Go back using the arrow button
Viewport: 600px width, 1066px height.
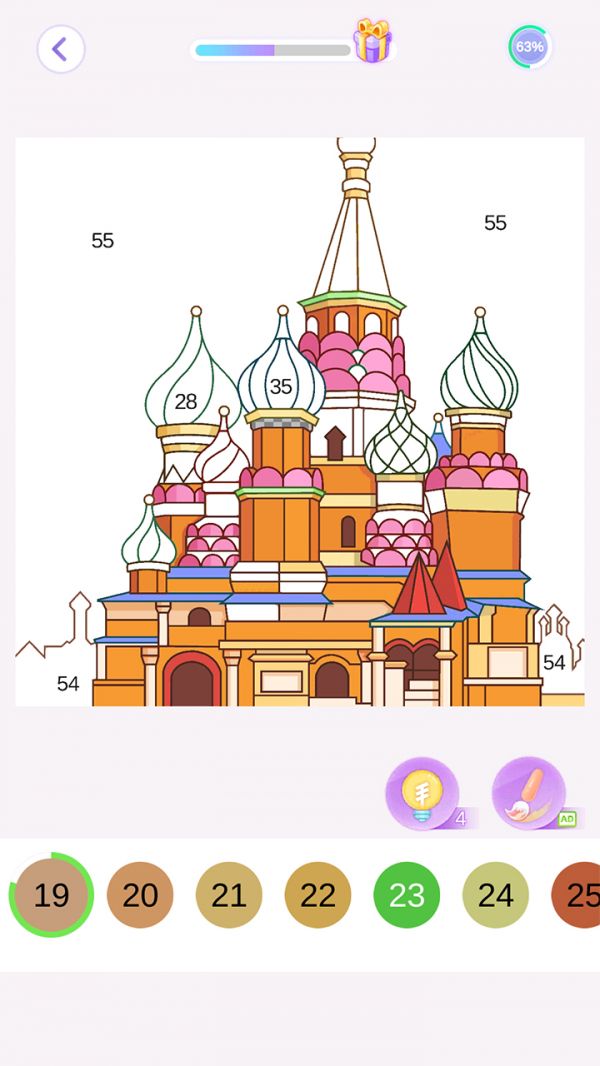(x=60, y=49)
